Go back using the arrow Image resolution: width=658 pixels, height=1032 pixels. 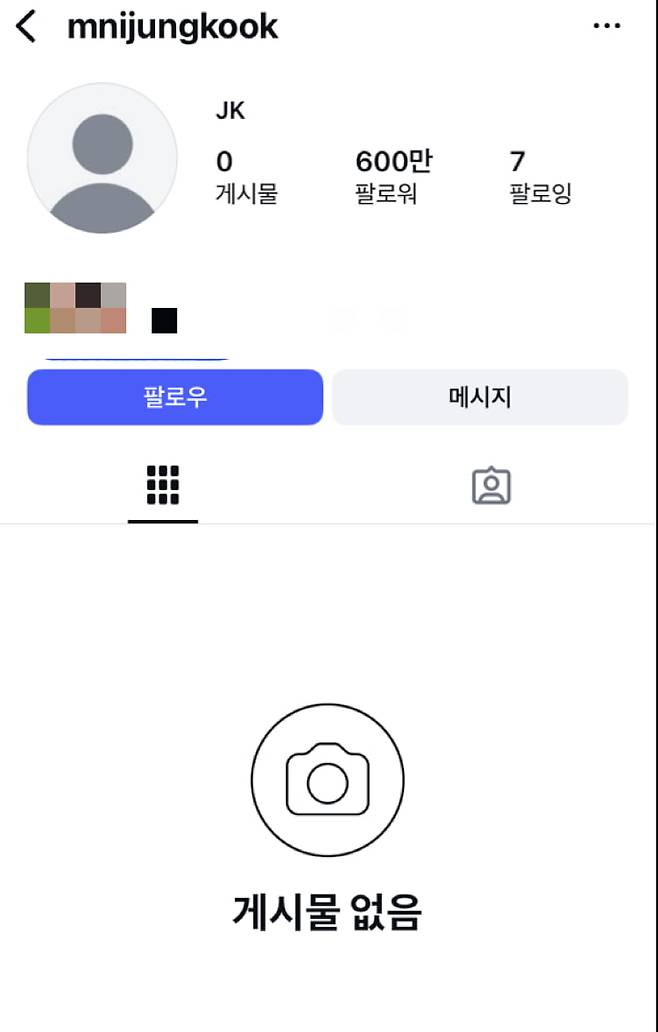pyautogui.click(x=27, y=27)
